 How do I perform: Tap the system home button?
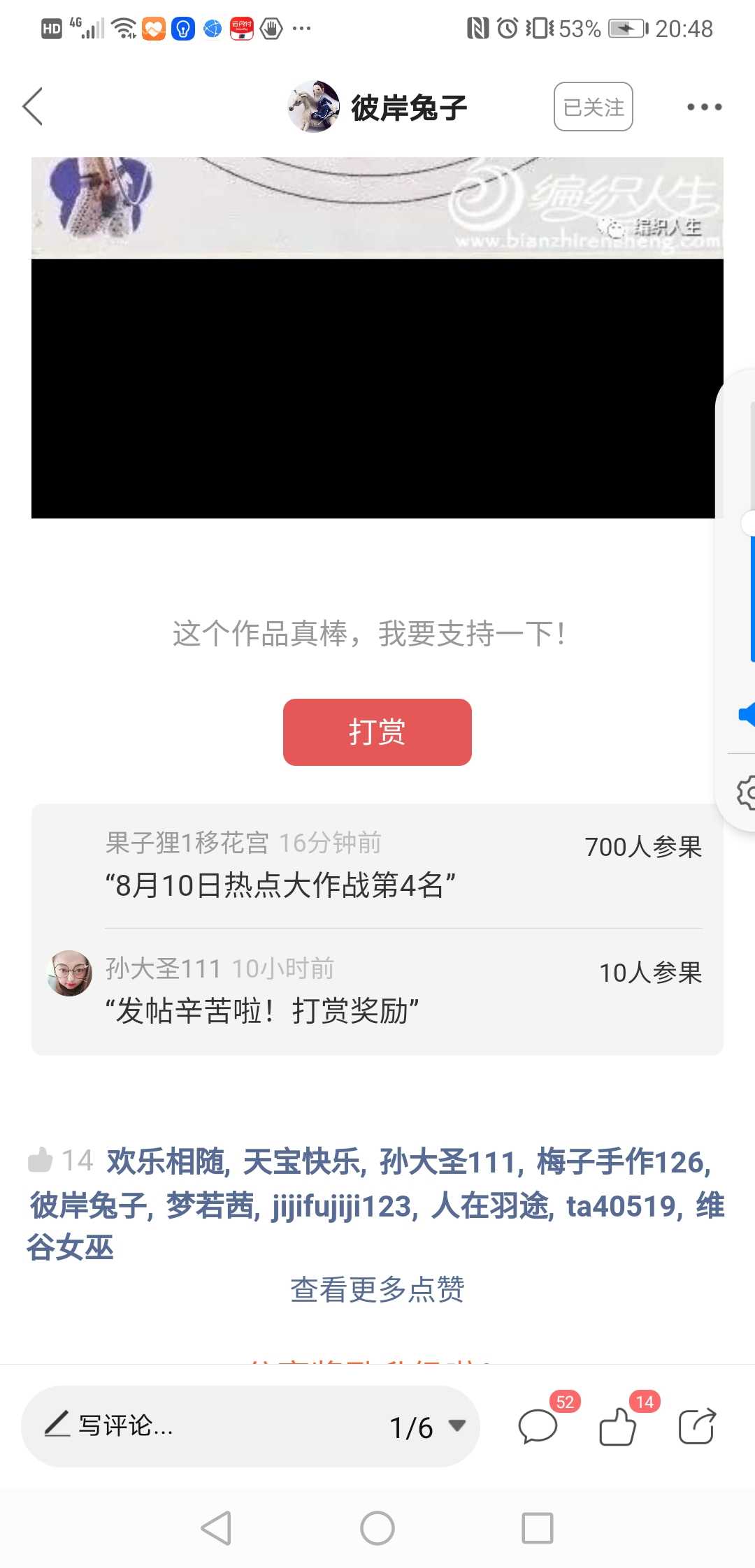pyautogui.click(x=377, y=1528)
